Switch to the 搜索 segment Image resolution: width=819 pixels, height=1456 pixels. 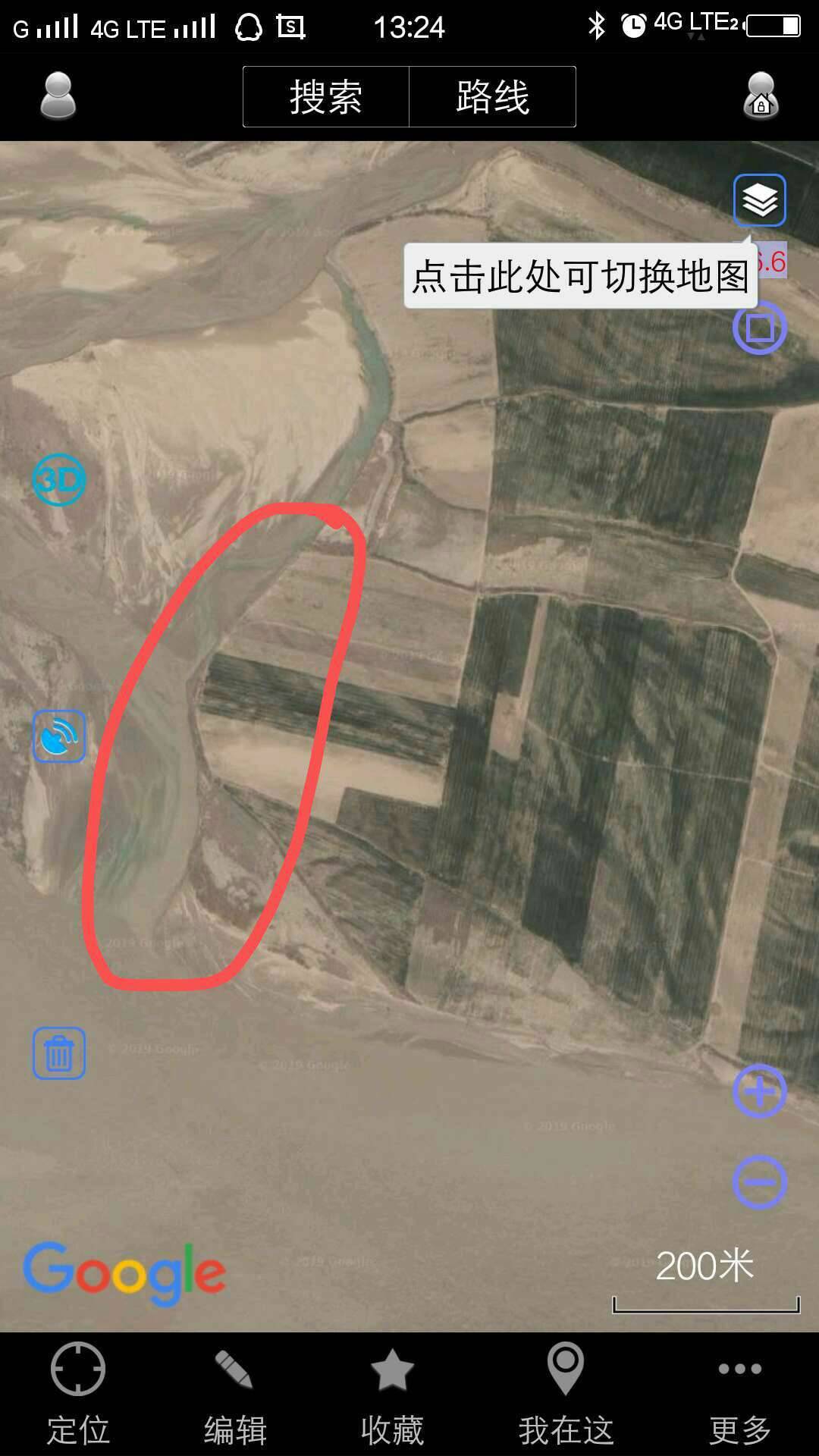pyautogui.click(x=326, y=97)
